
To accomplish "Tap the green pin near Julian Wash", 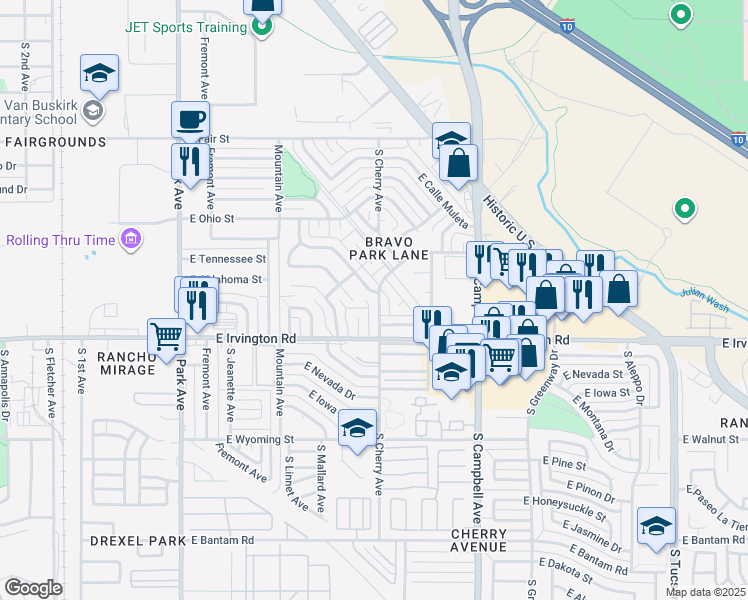I will [685, 210].
